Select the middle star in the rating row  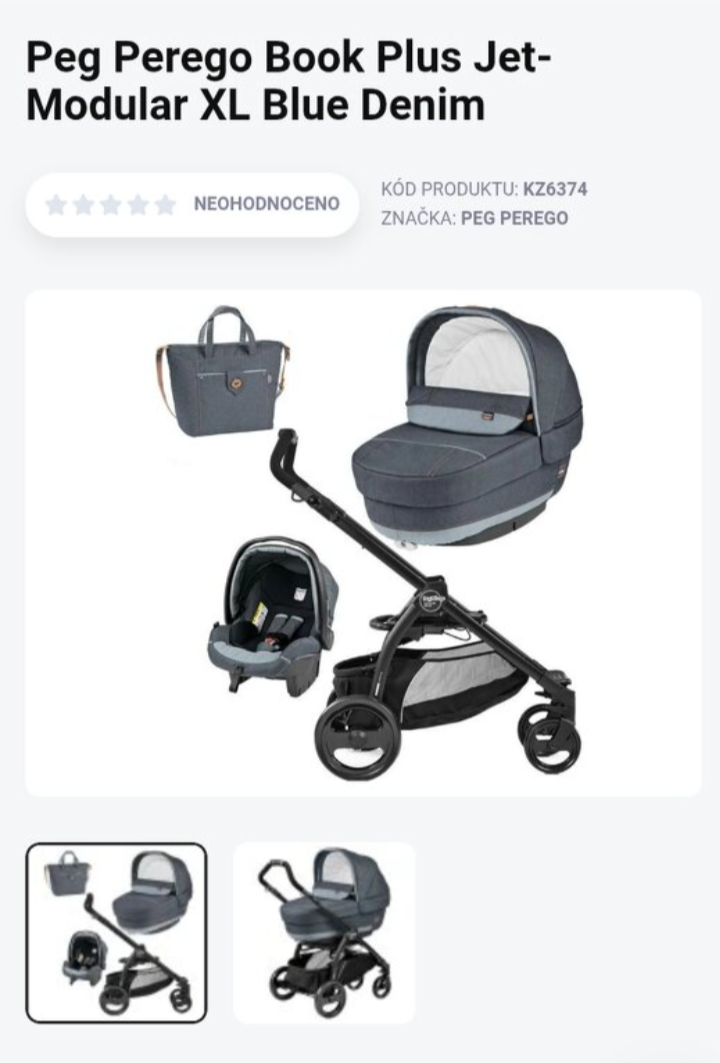tap(109, 203)
